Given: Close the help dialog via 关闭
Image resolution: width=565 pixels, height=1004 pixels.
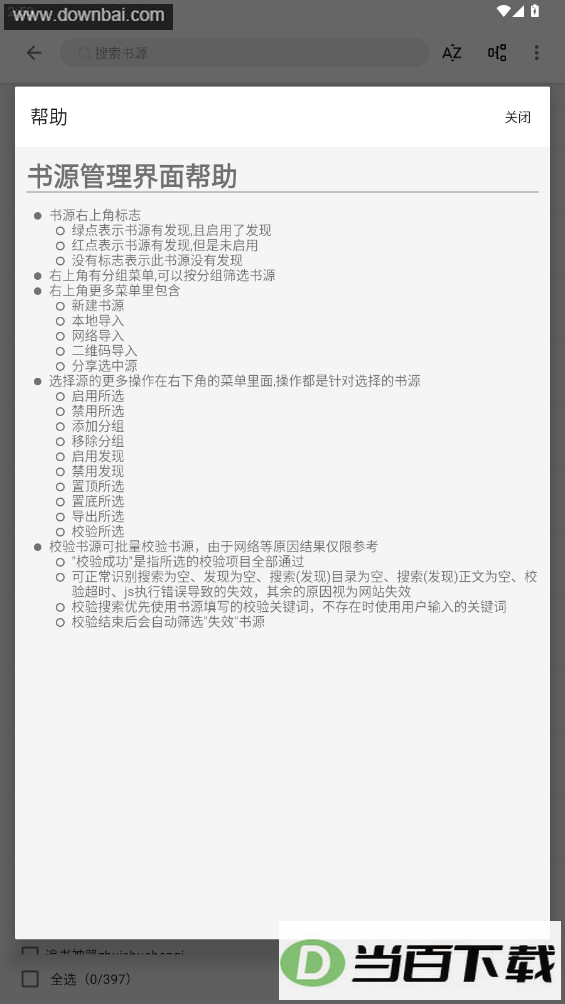Looking at the screenshot, I should [517, 117].
